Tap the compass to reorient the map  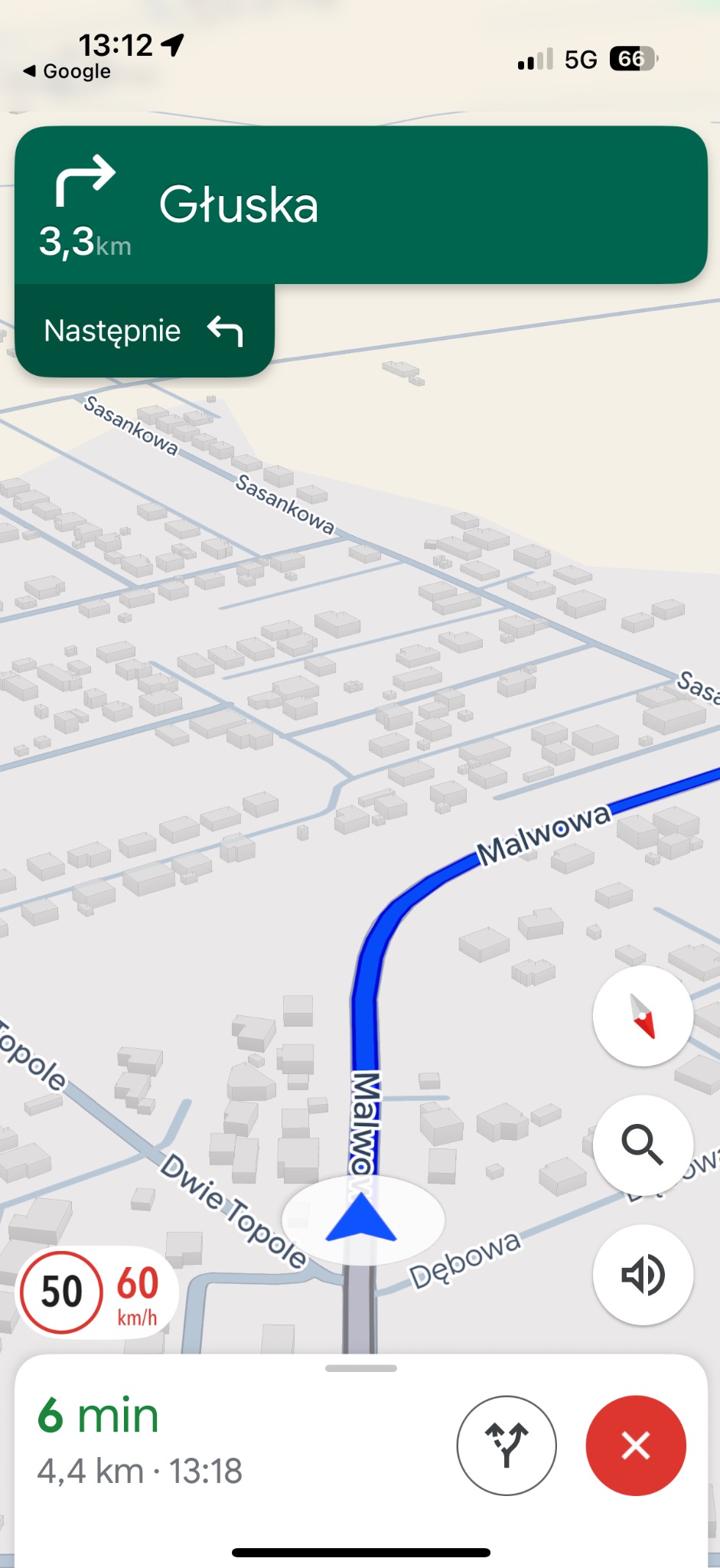coord(643,1016)
